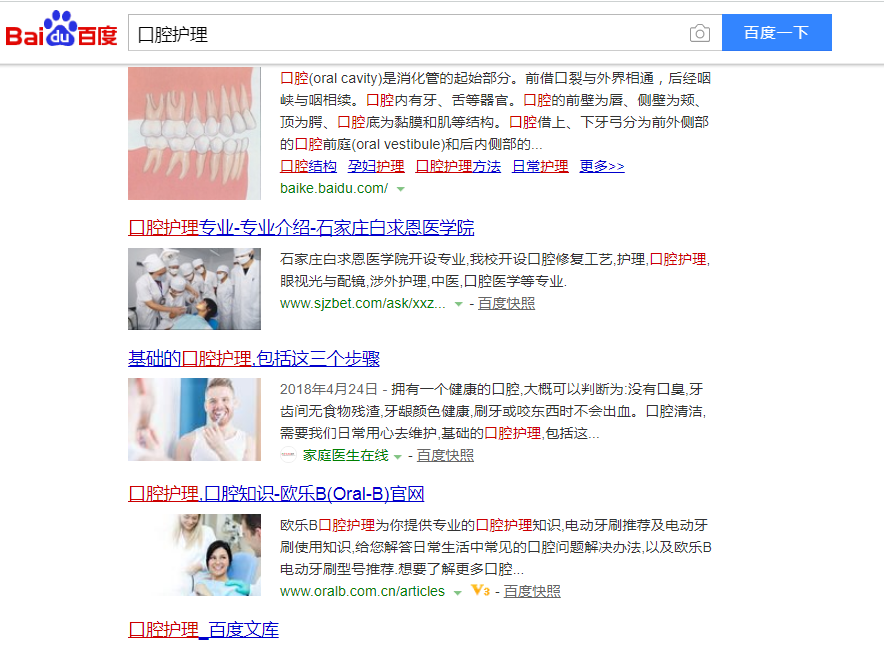Tap the 家庭医生在线 source link
Image resolution: width=884 pixels, height=645 pixels.
[345, 455]
